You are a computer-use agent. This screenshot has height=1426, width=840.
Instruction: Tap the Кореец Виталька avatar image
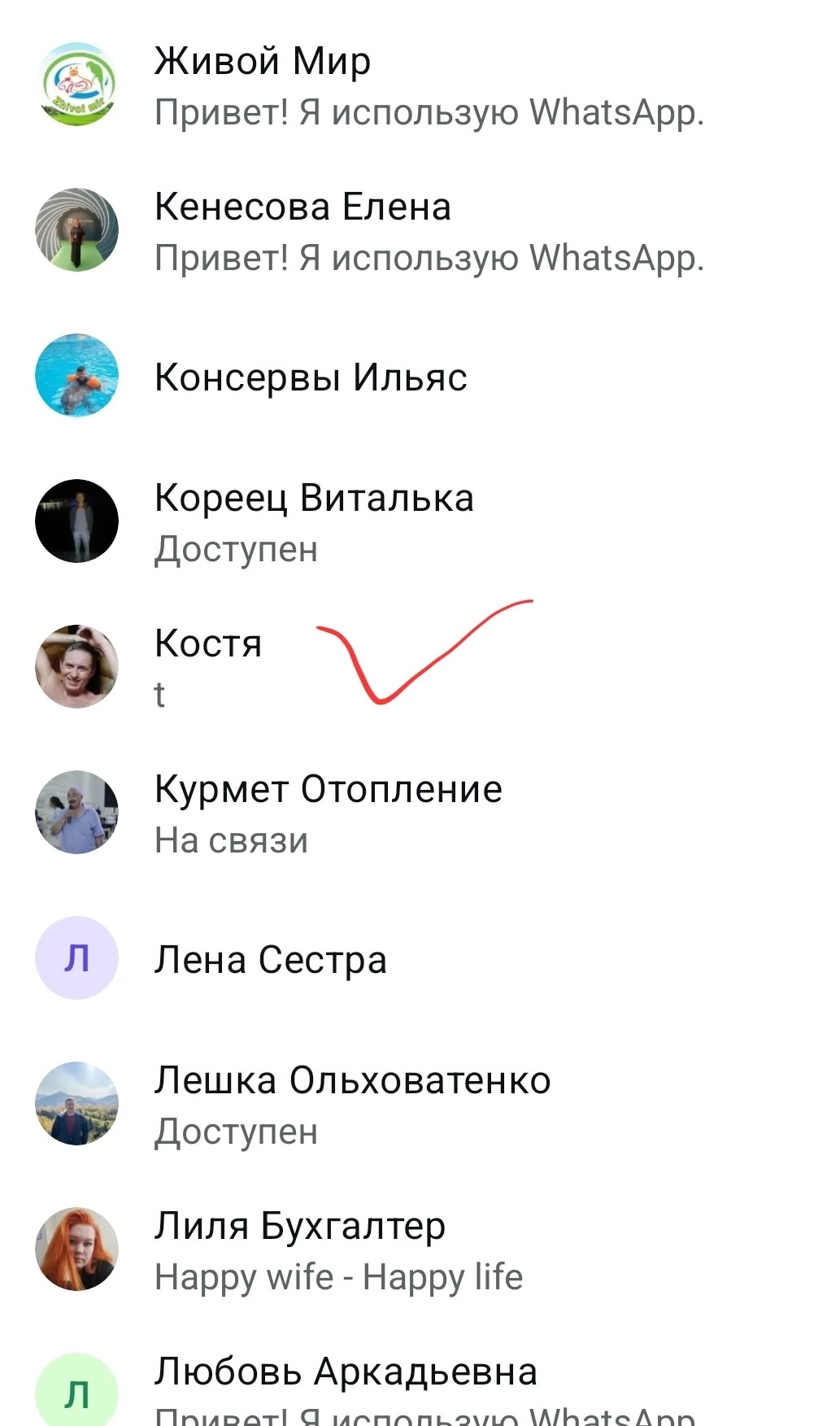pos(77,521)
